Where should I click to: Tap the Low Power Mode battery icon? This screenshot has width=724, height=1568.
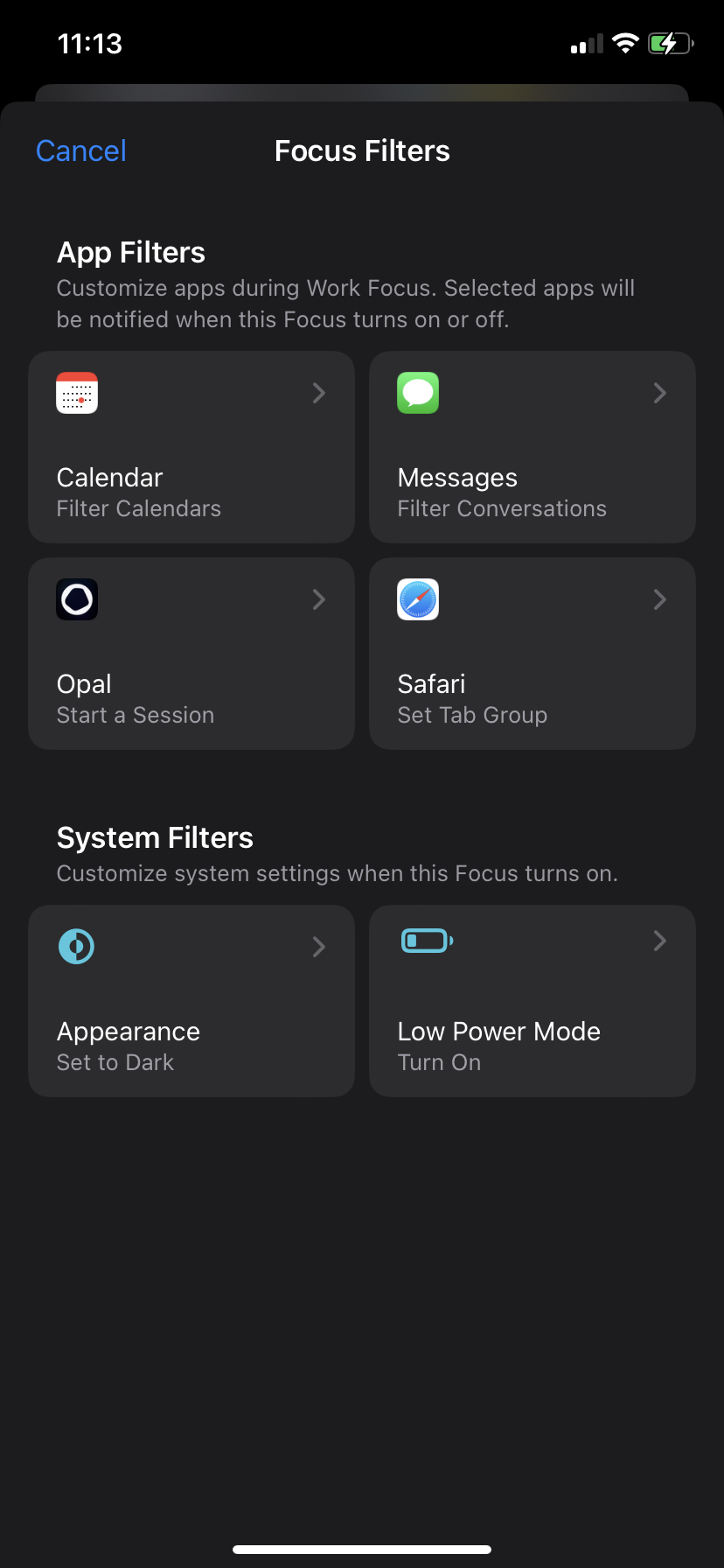[427, 941]
